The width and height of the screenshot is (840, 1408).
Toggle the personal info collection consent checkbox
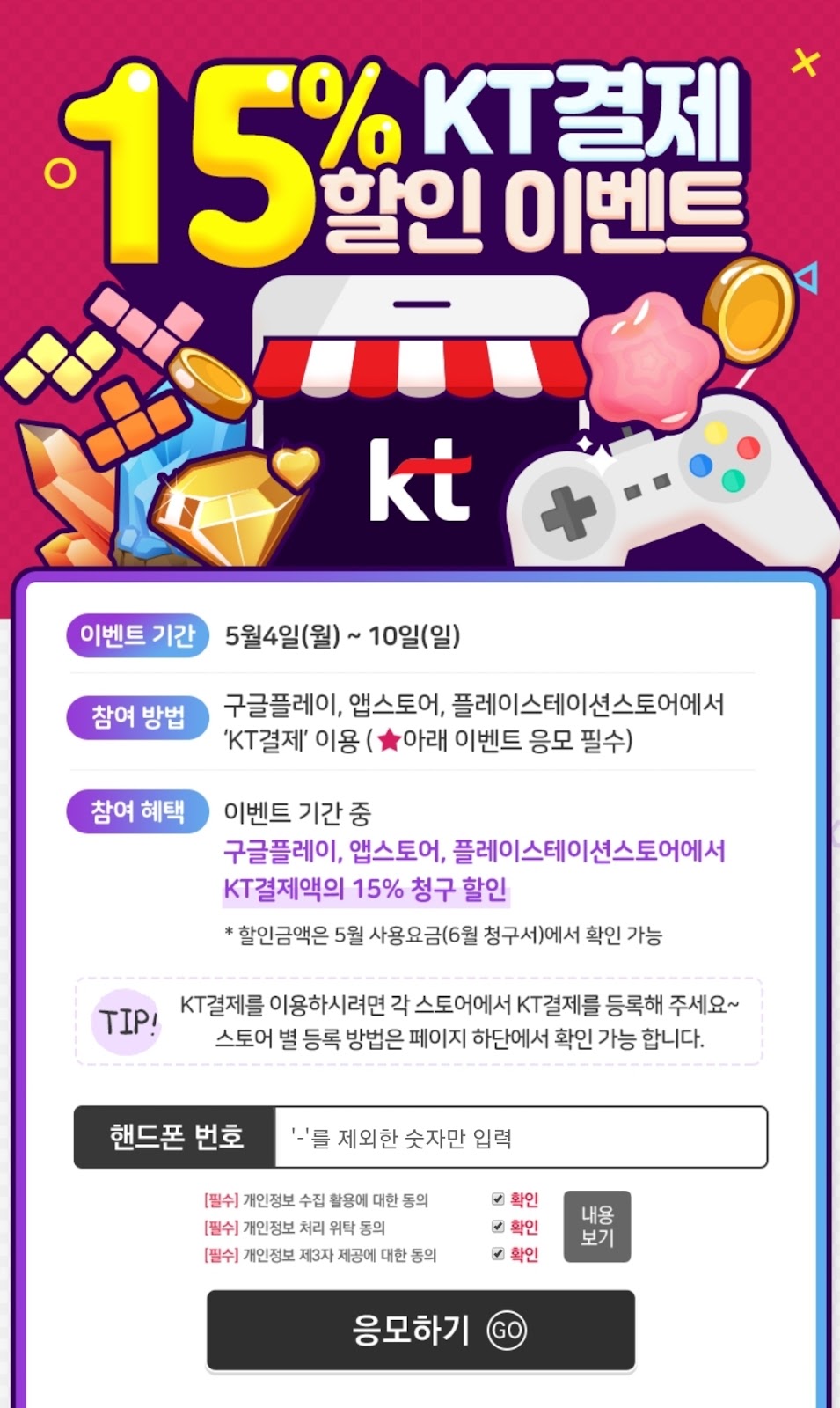pos(498,1199)
